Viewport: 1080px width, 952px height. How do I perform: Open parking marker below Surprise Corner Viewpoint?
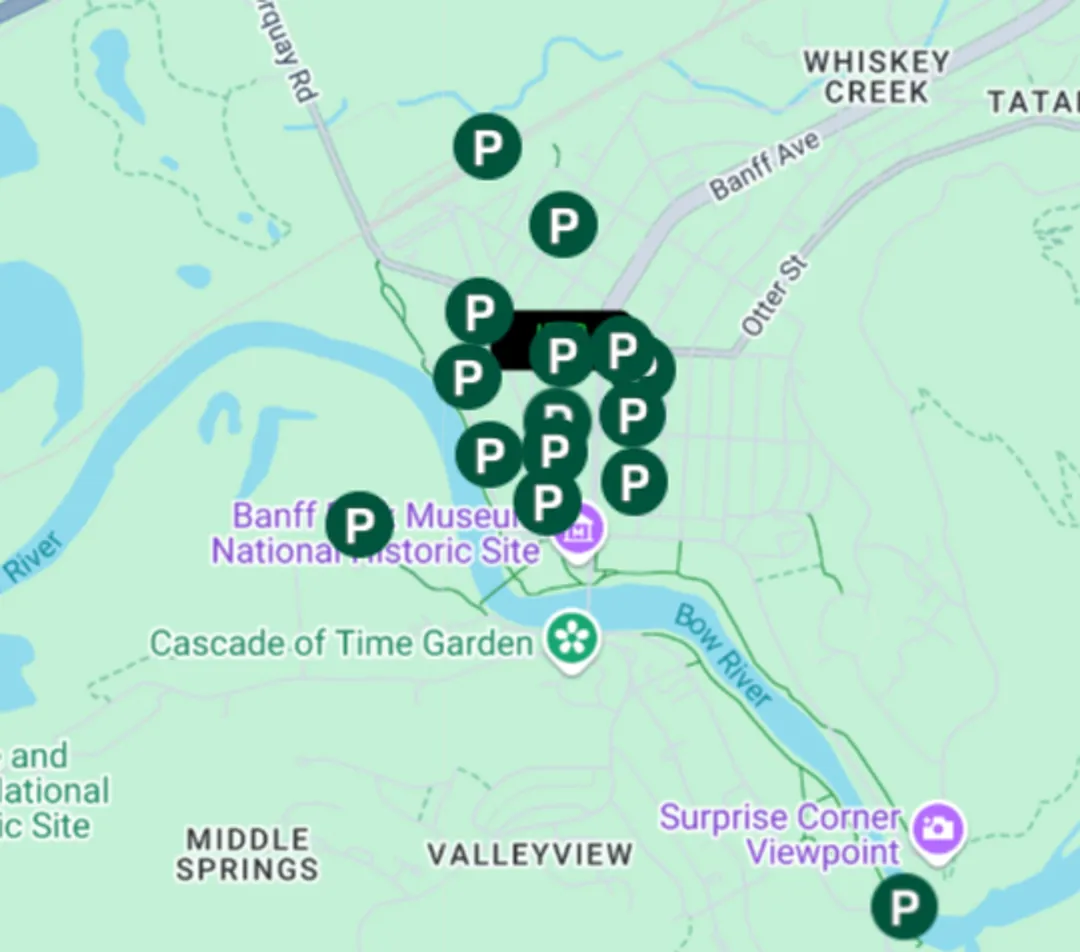point(904,906)
